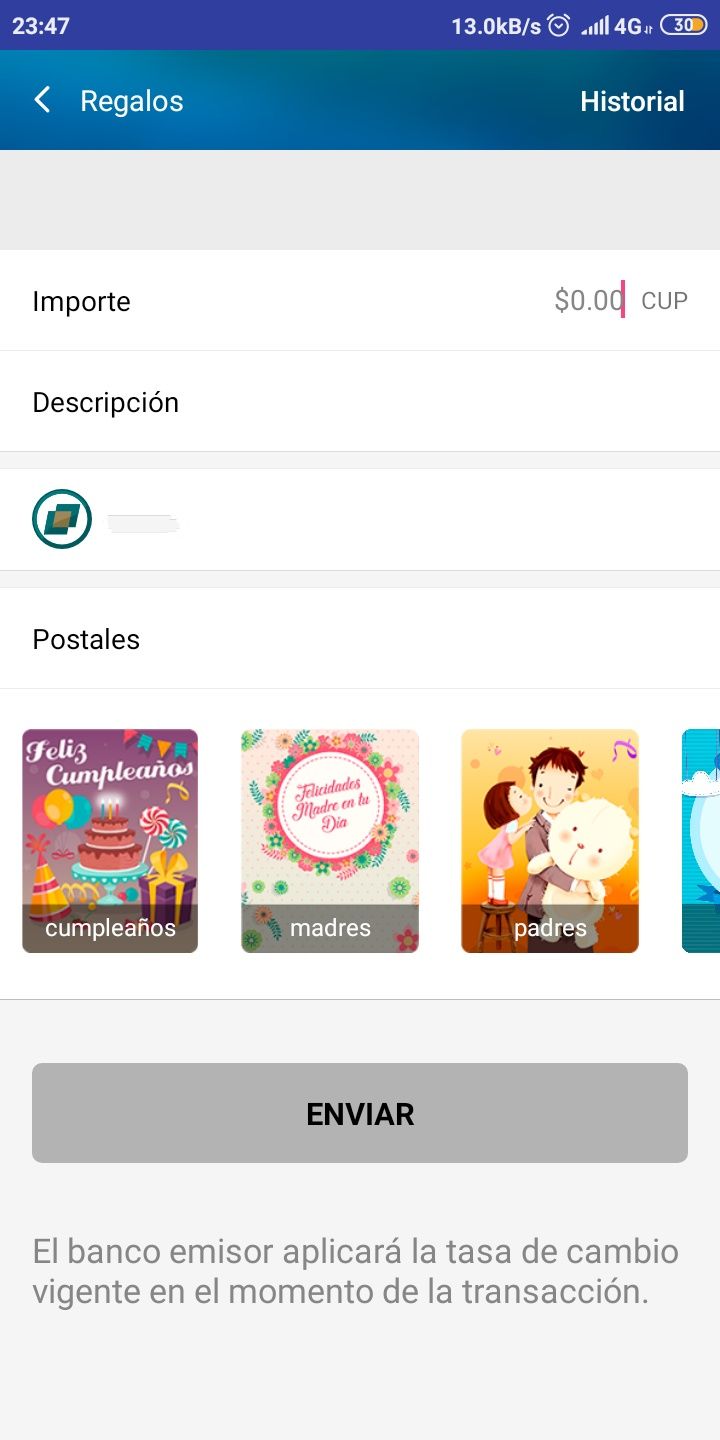The width and height of the screenshot is (720, 1440).
Task: Tap the ENVIAR button
Action: tap(360, 1113)
